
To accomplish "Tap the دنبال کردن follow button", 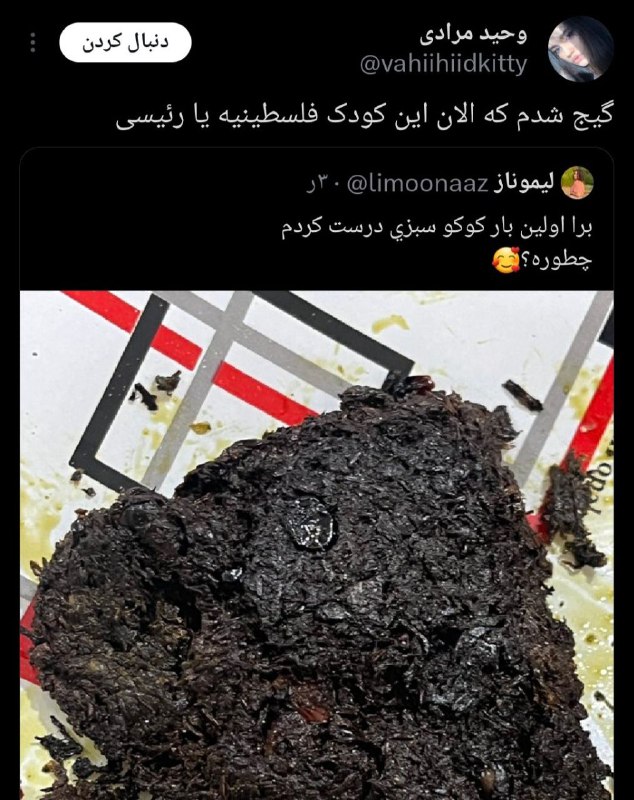I will 125,43.
